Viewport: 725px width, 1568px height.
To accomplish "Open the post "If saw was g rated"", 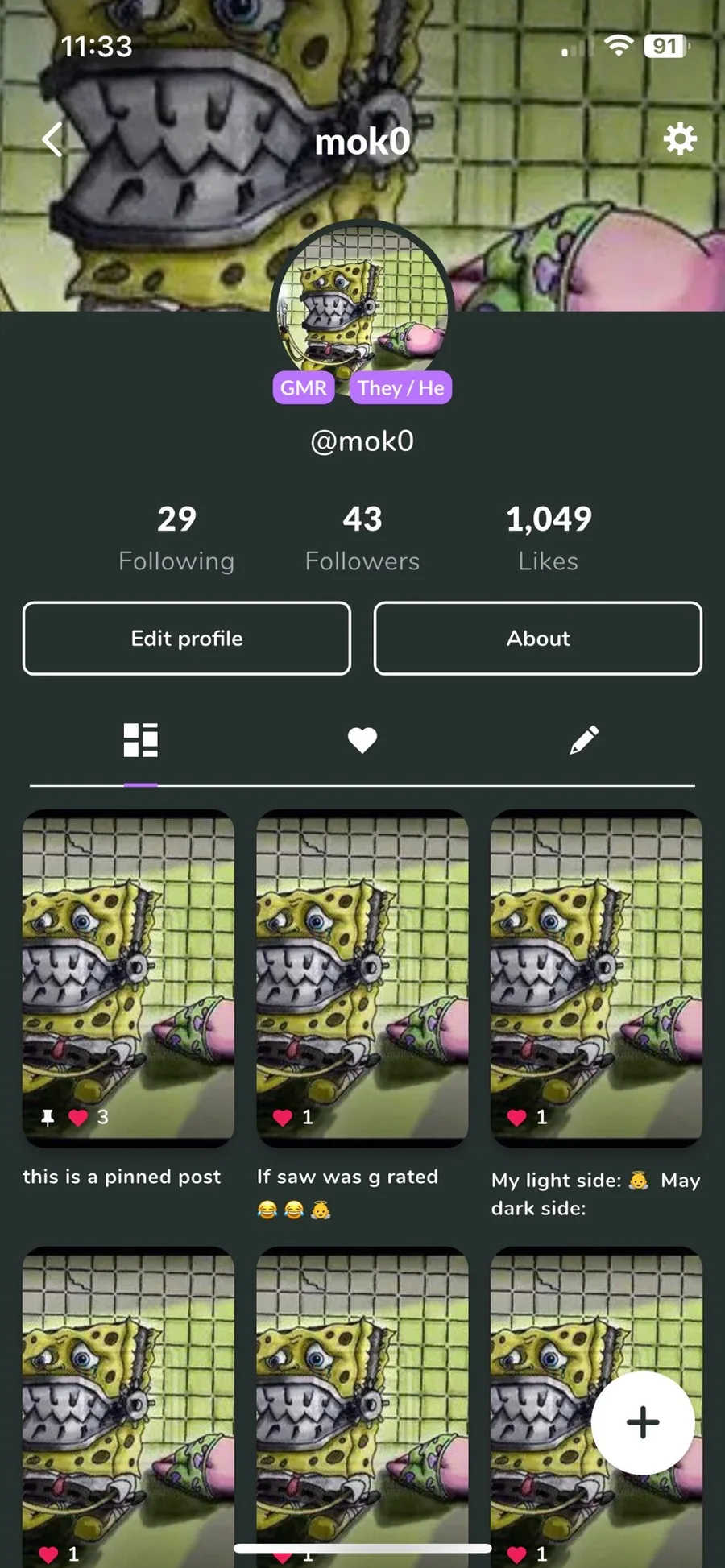I will coord(362,978).
